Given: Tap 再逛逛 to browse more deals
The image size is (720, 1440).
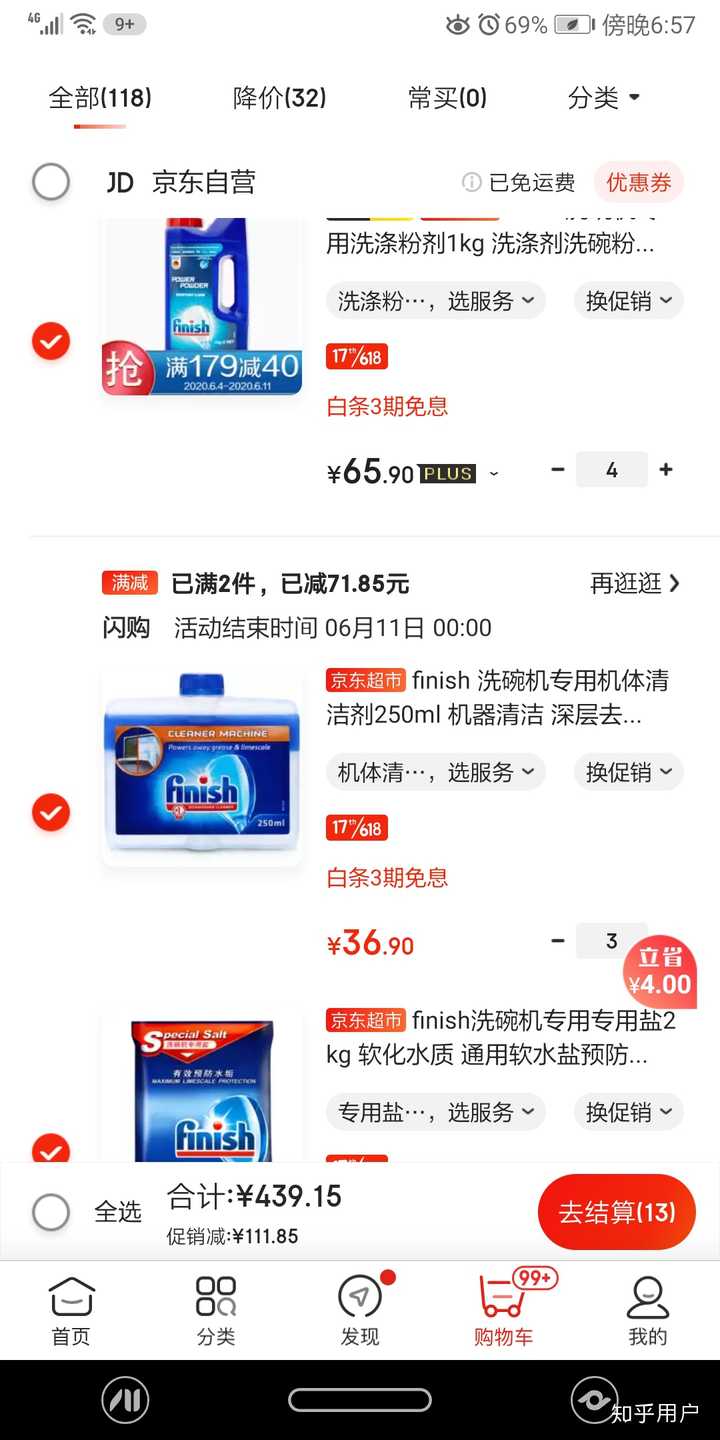Looking at the screenshot, I should [634, 583].
